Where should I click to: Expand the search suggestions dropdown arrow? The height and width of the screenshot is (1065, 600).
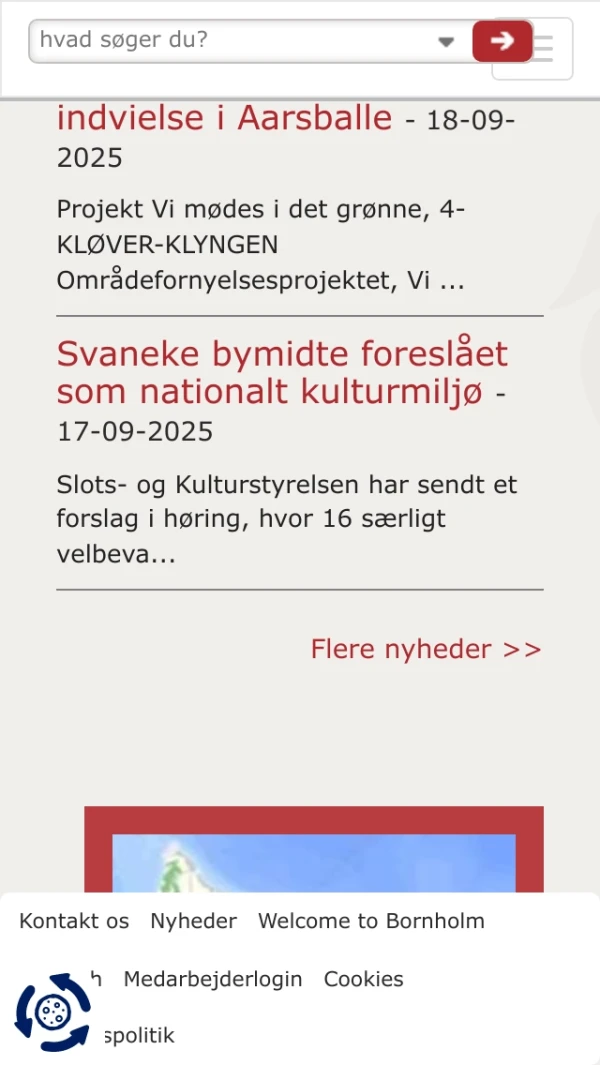(446, 42)
